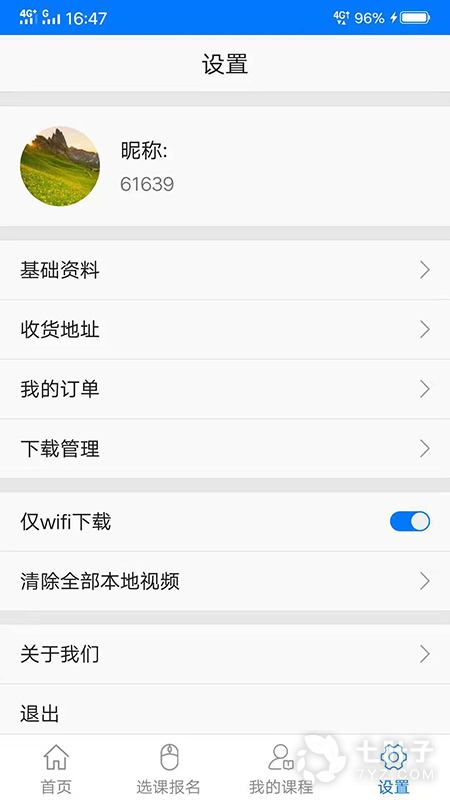Select the 设置 tab
The width and height of the screenshot is (450, 800).
pos(393,768)
